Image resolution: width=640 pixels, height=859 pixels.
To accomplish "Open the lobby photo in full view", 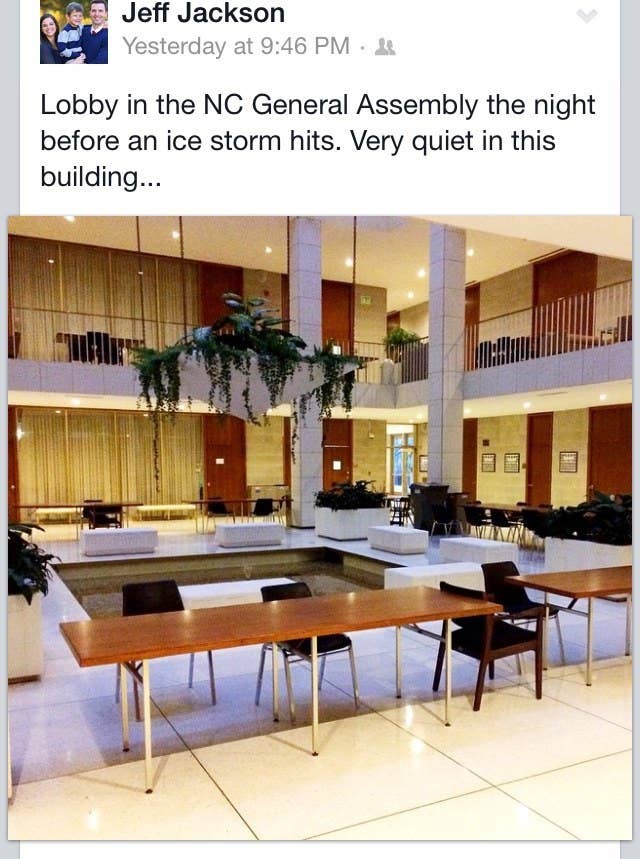I will pyautogui.click(x=320, y=527).
